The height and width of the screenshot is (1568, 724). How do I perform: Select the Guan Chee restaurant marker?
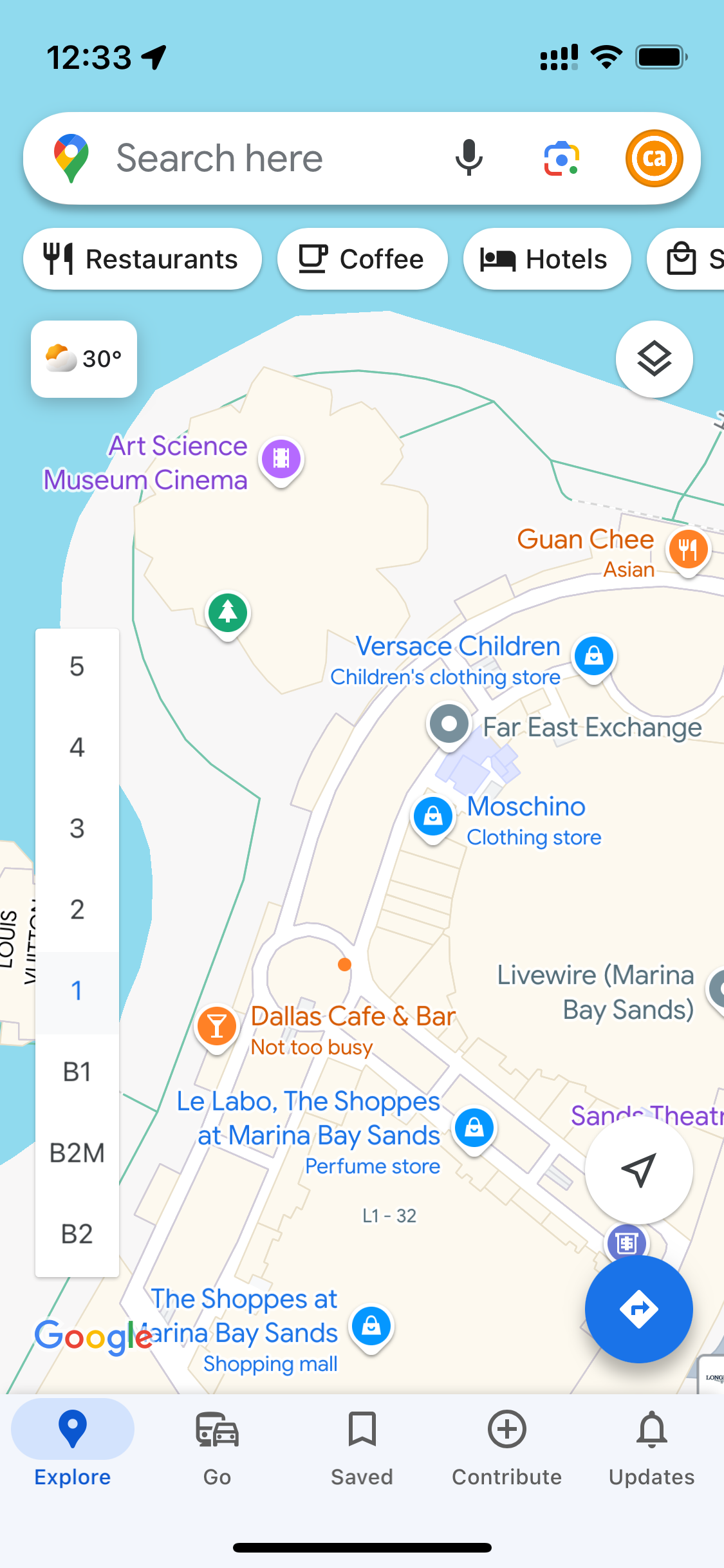[688, 550]
